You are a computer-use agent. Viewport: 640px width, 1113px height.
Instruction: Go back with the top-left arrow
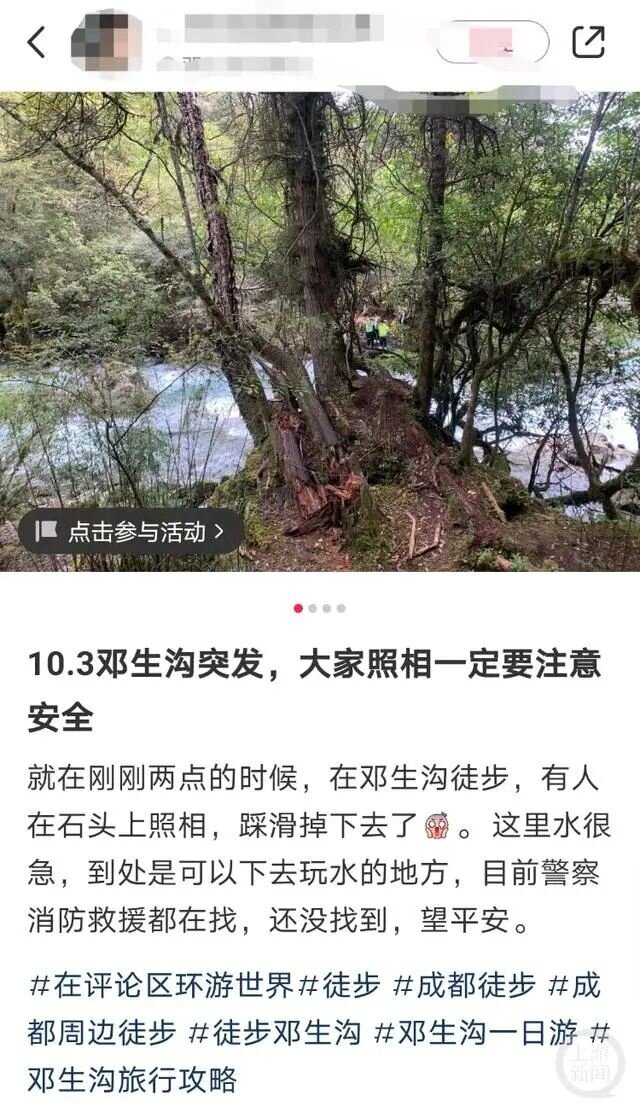pos(36,42)
